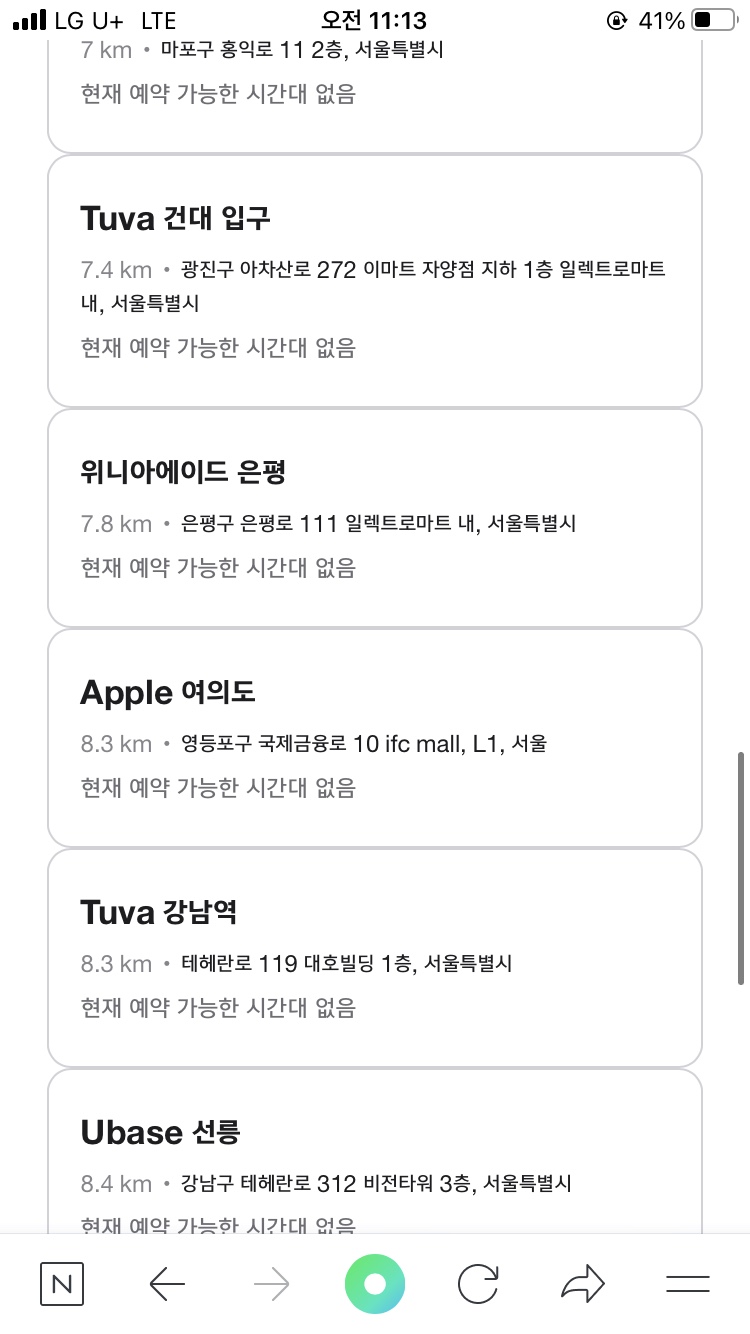
Task: Reload the current page
Action: pos(478,1284)
